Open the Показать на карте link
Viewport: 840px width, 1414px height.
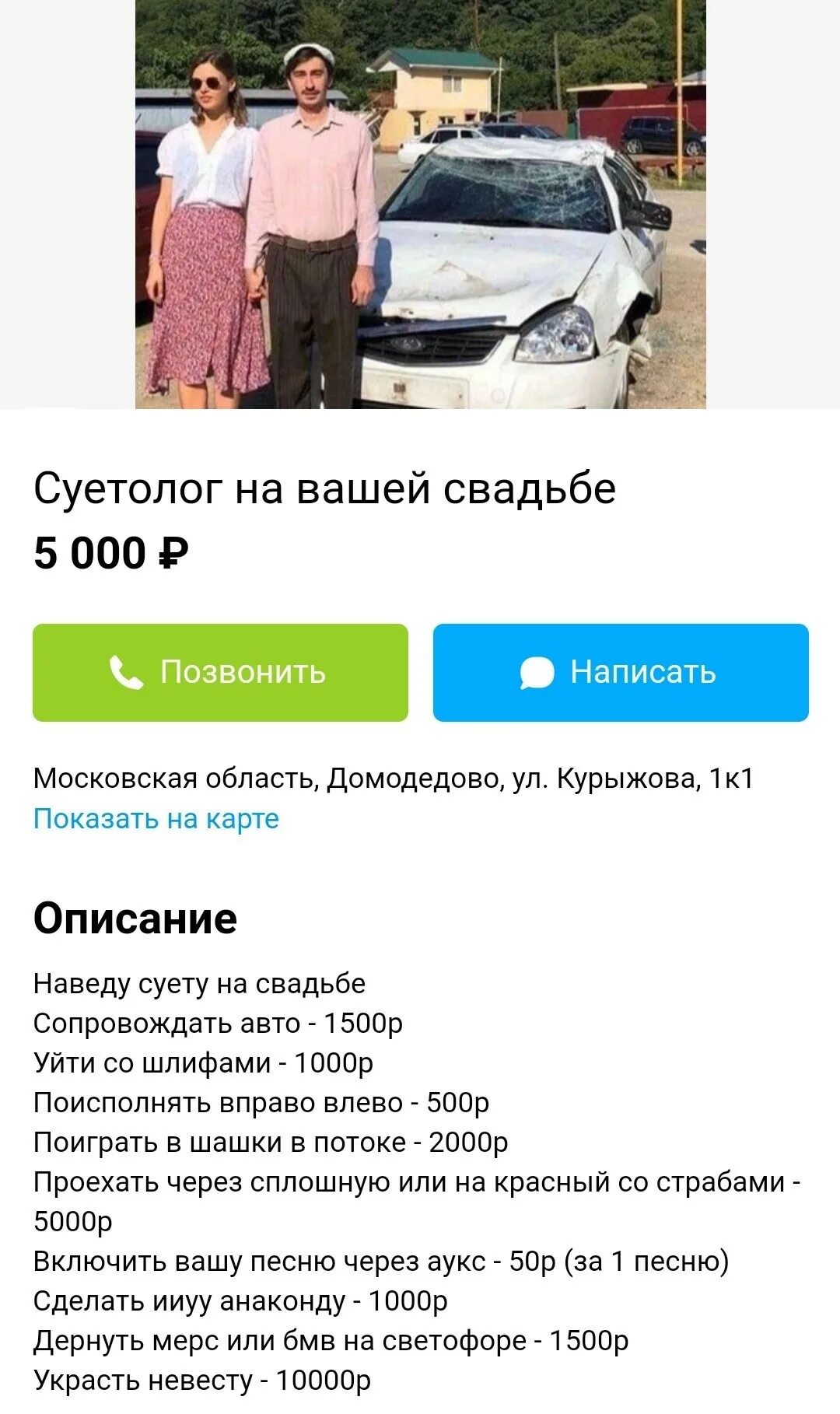[x=156, y=819]
